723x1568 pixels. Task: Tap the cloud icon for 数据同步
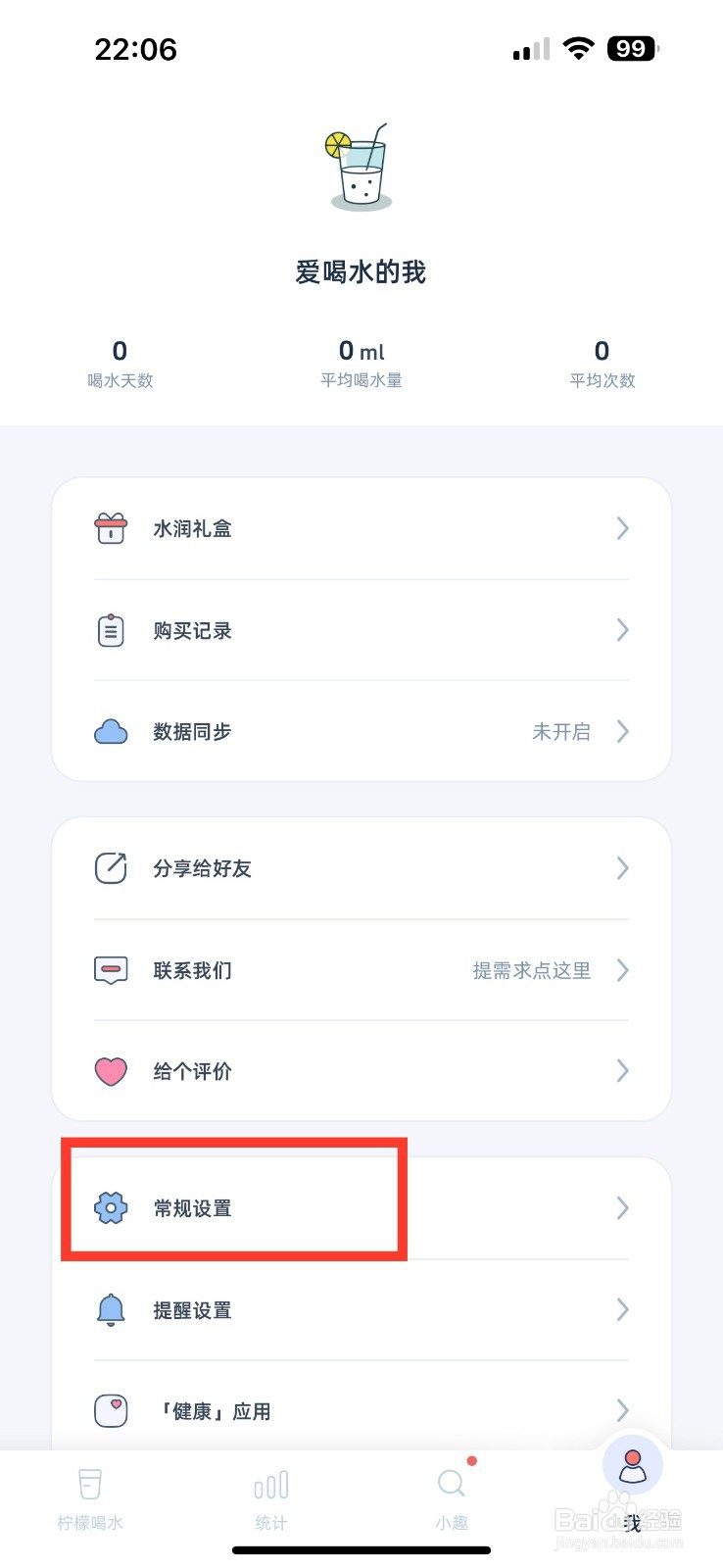pyautogui.click(x=111, y=731)
